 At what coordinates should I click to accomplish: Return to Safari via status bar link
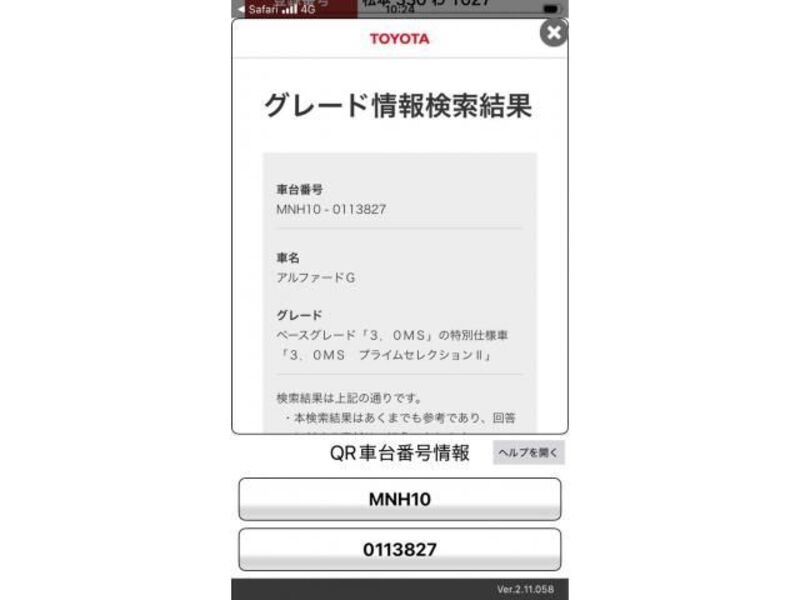pyautogui.click(x=258, y=9)
